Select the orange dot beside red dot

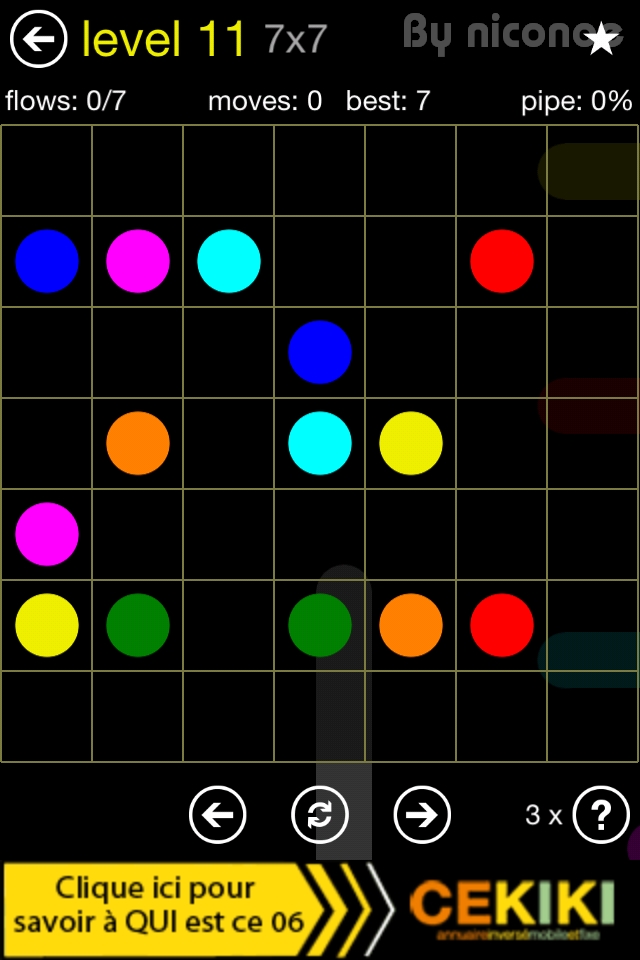411,625
